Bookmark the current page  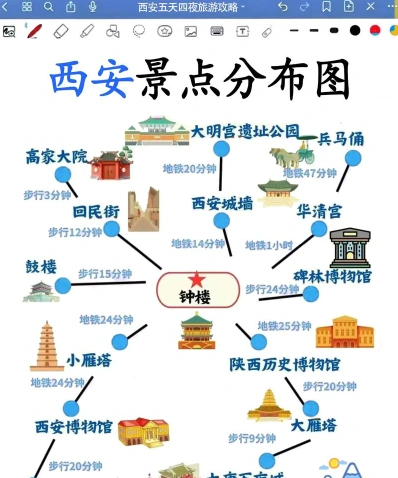coord(326,7)
